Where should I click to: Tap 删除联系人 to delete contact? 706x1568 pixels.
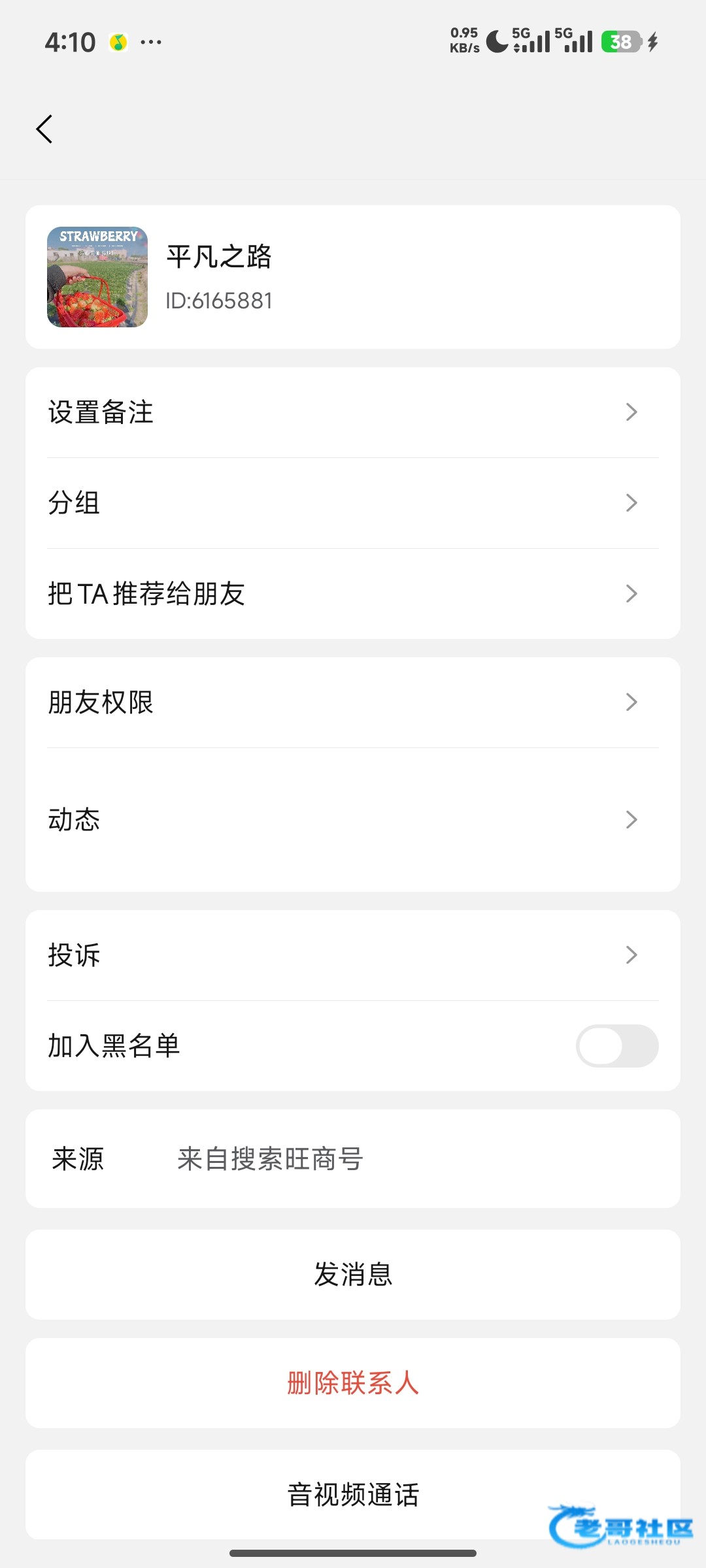point(353,1383)
